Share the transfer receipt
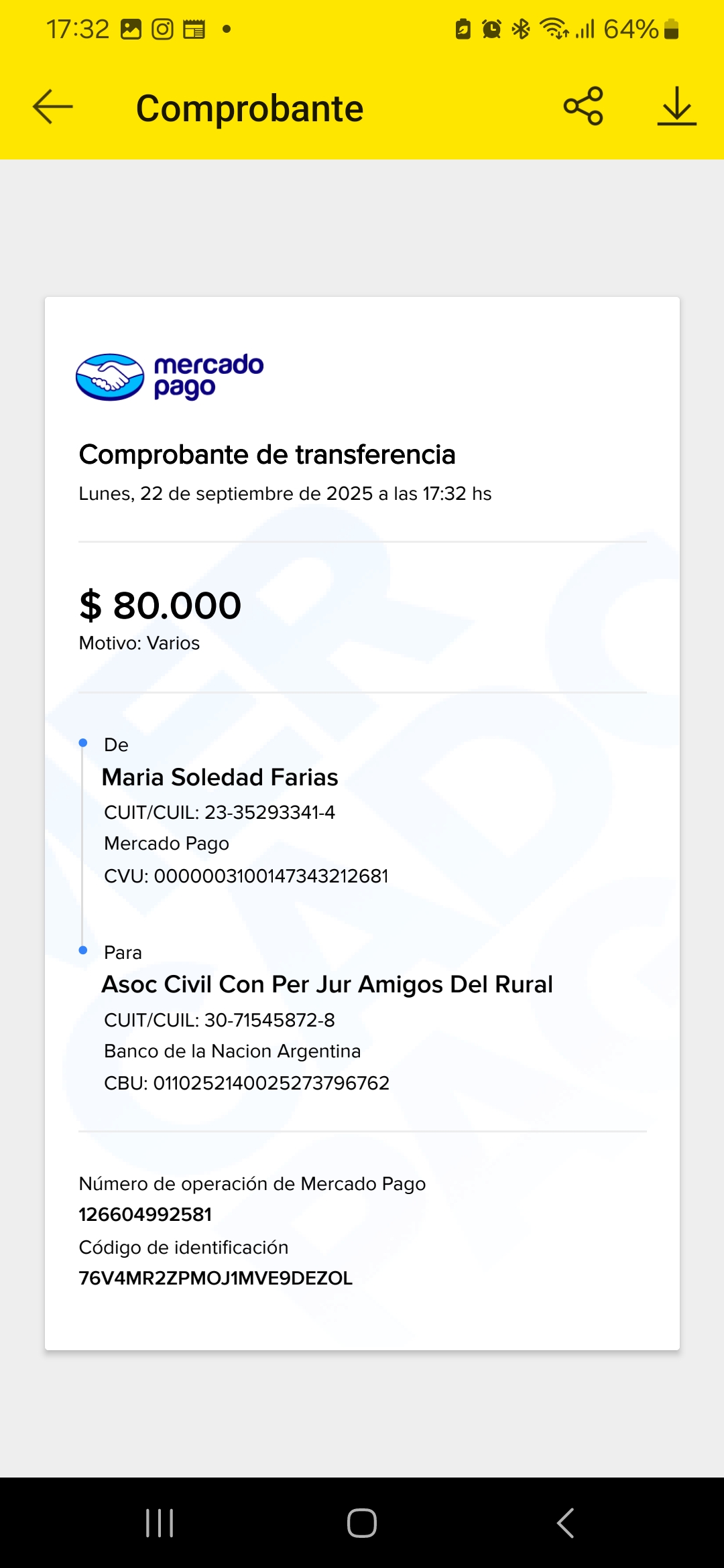Image resolution: width=724 pixels, height=1568 pixels. coord(583,106)
